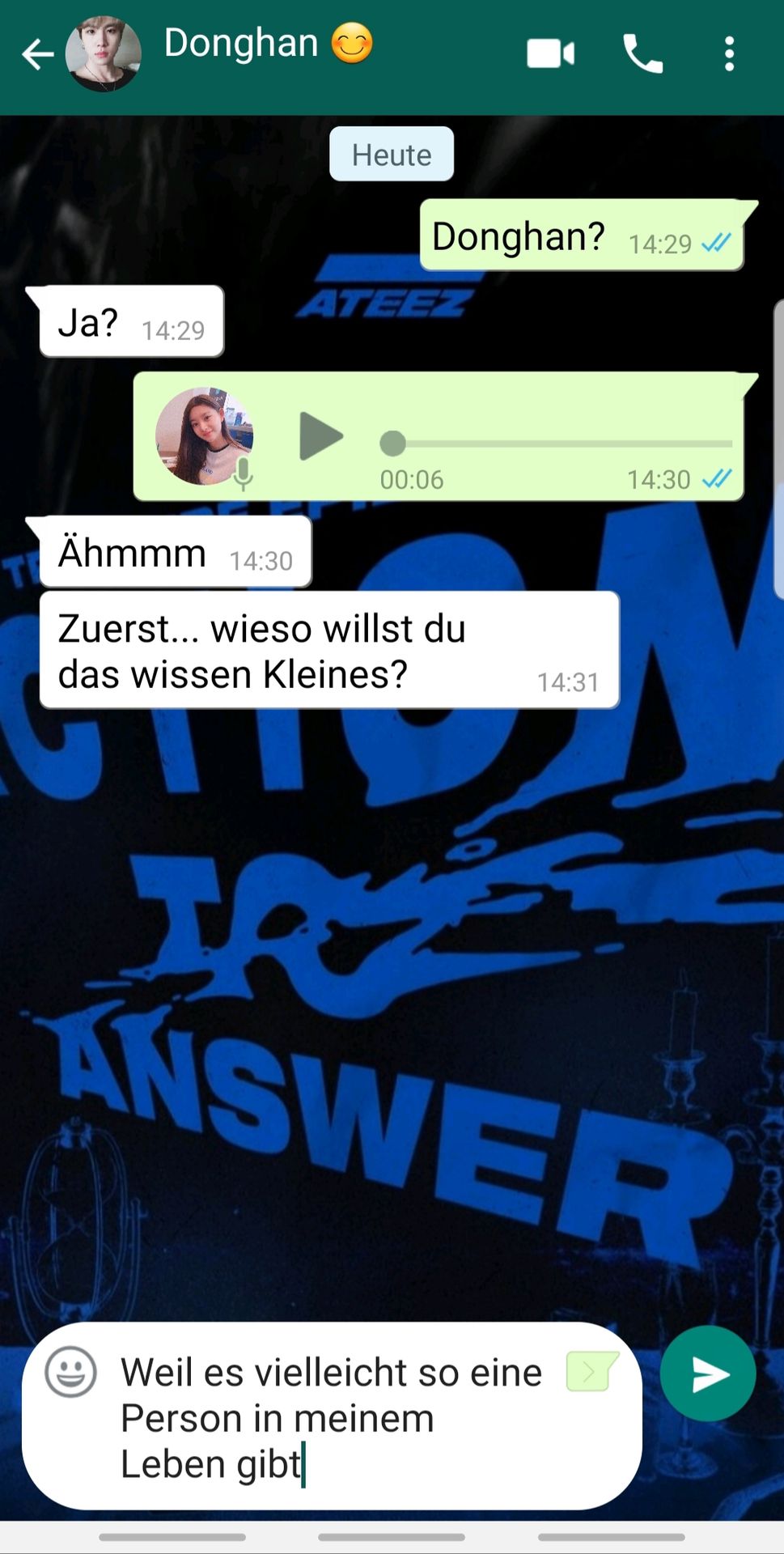Send the typed message
The height and width of the screenshot is (1554, 784).
click(x=708, y=1374)
